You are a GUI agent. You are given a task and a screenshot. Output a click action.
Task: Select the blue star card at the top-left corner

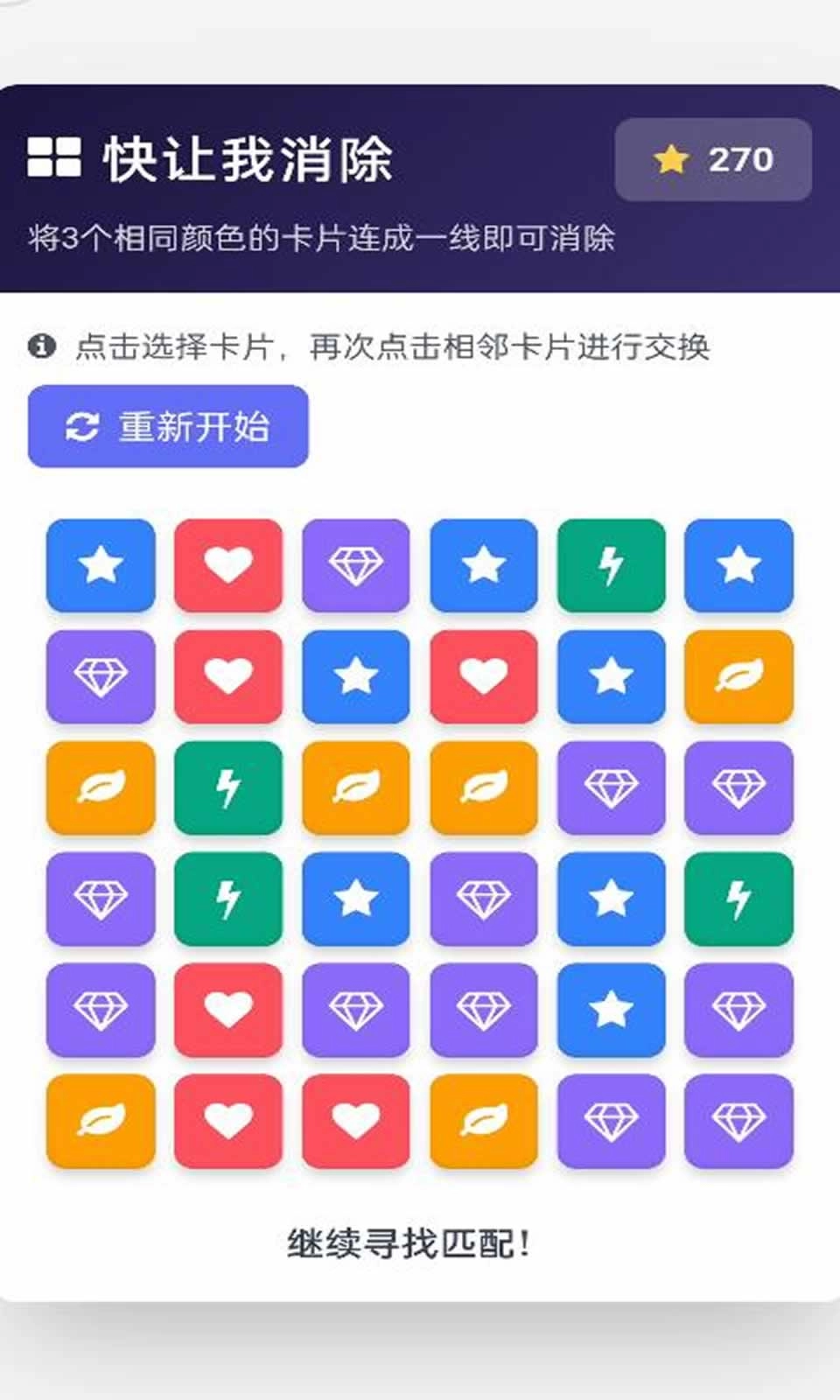coord(101,564)
